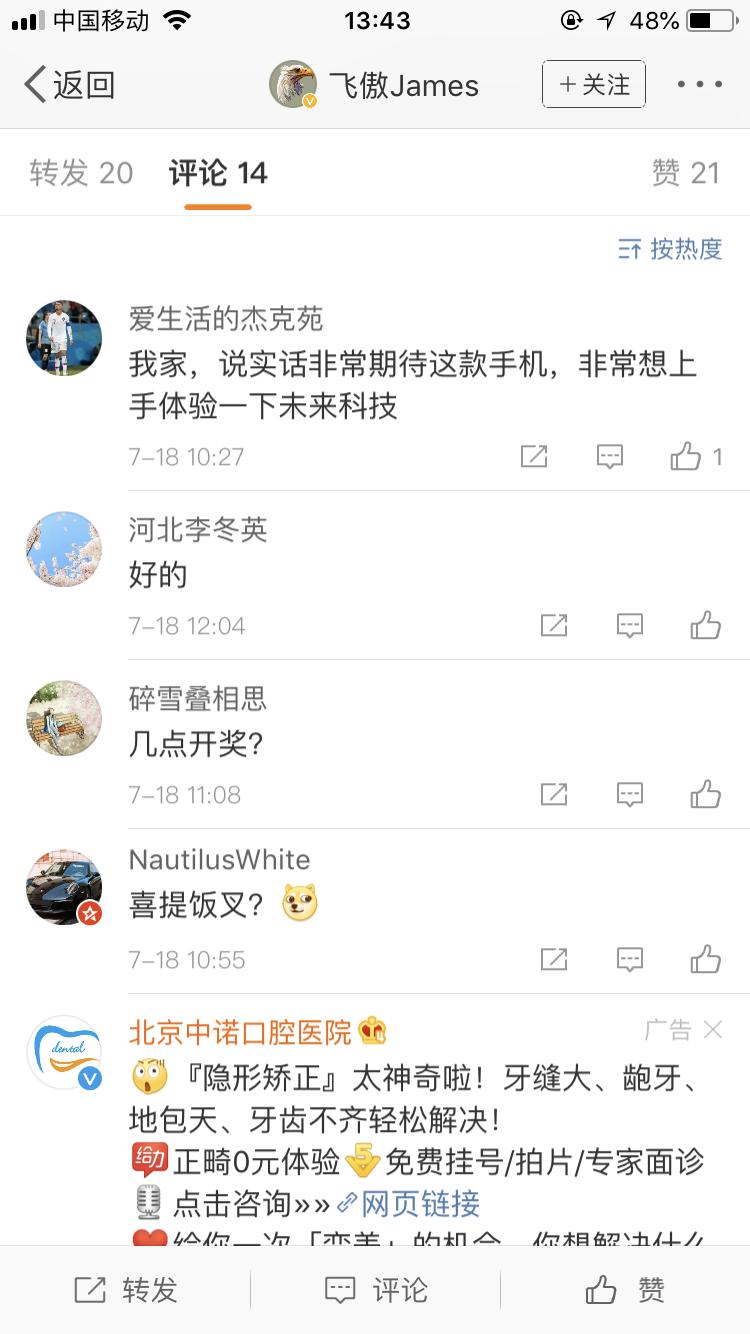Click the comment reply icon under 河北李冬英's comment
Image resolution: width=750 pixels, height=1334 pixels.
click(x=629, y=625)
